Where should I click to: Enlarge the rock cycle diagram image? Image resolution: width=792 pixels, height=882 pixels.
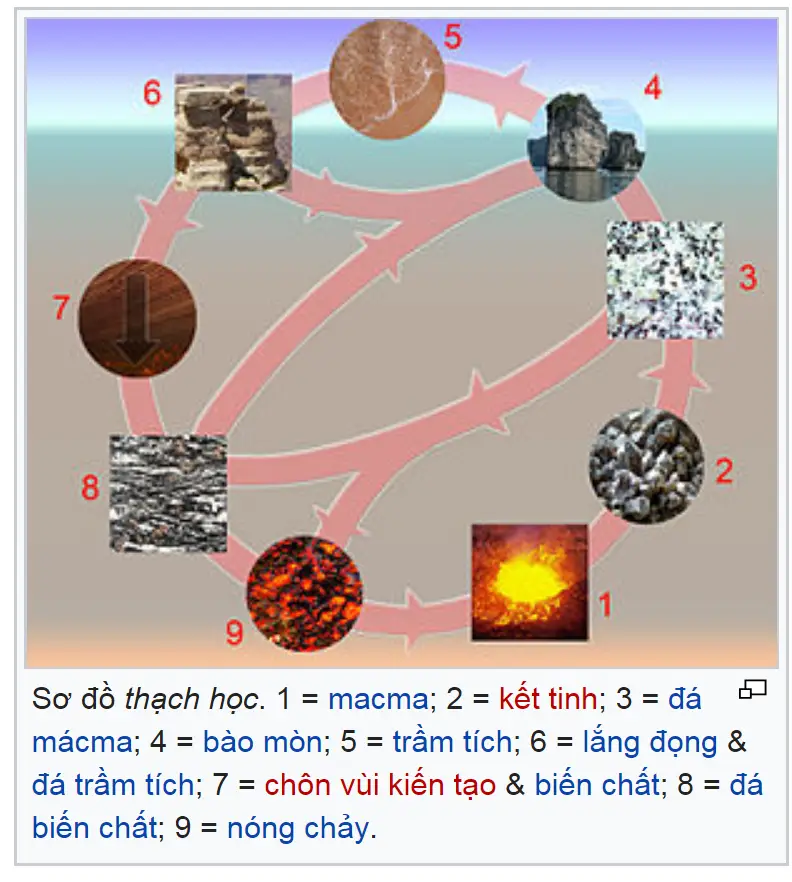[x=751, y=689]
